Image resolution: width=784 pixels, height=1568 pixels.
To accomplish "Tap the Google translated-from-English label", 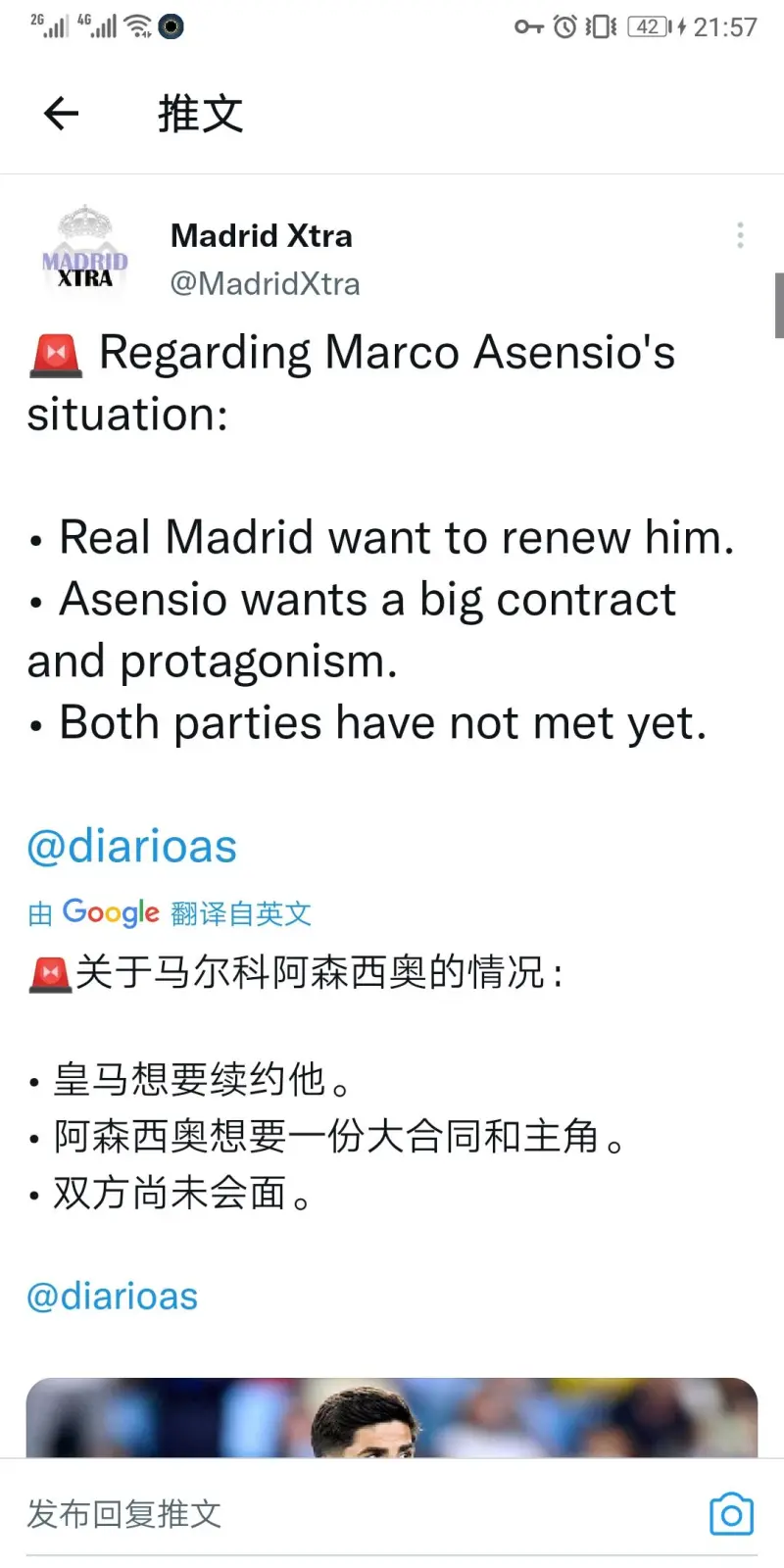I will pos(170,913).
